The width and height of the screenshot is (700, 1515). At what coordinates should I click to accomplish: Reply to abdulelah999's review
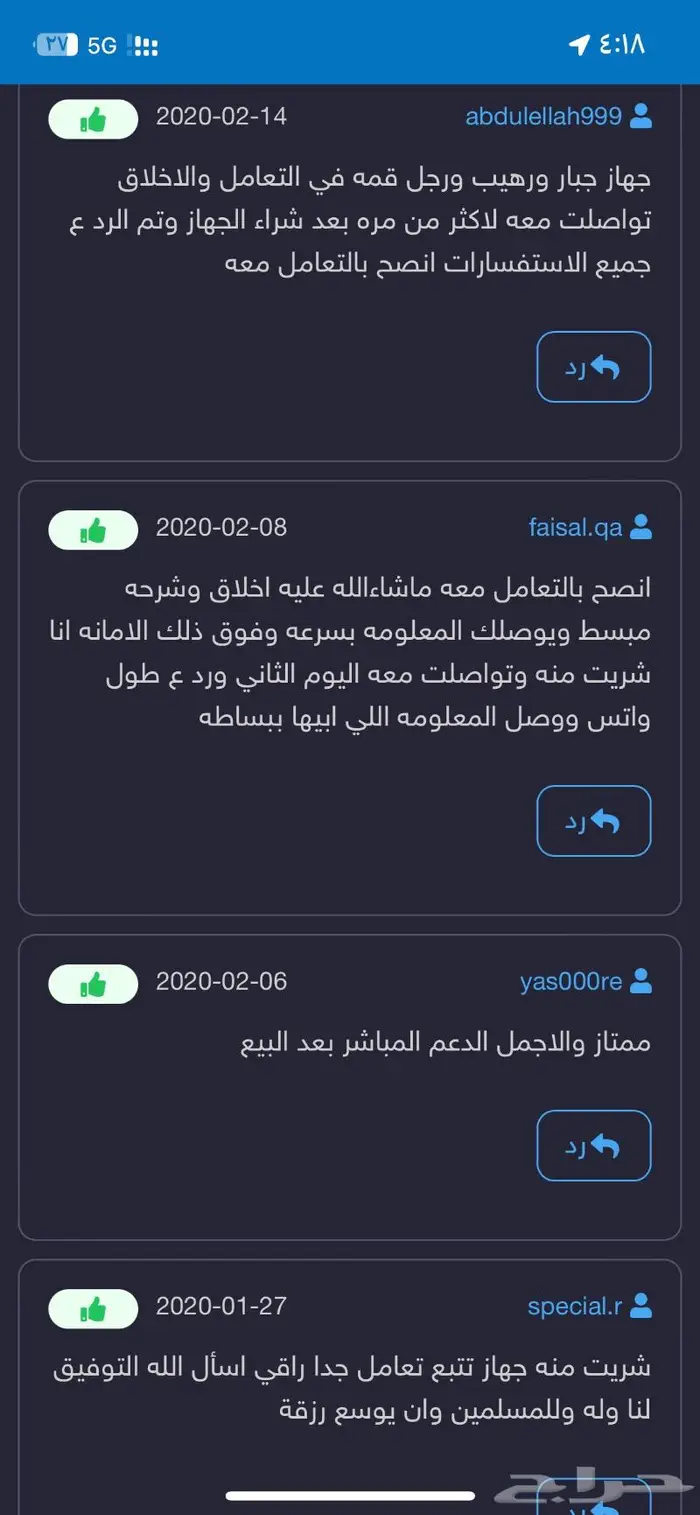tap(594, 367)
